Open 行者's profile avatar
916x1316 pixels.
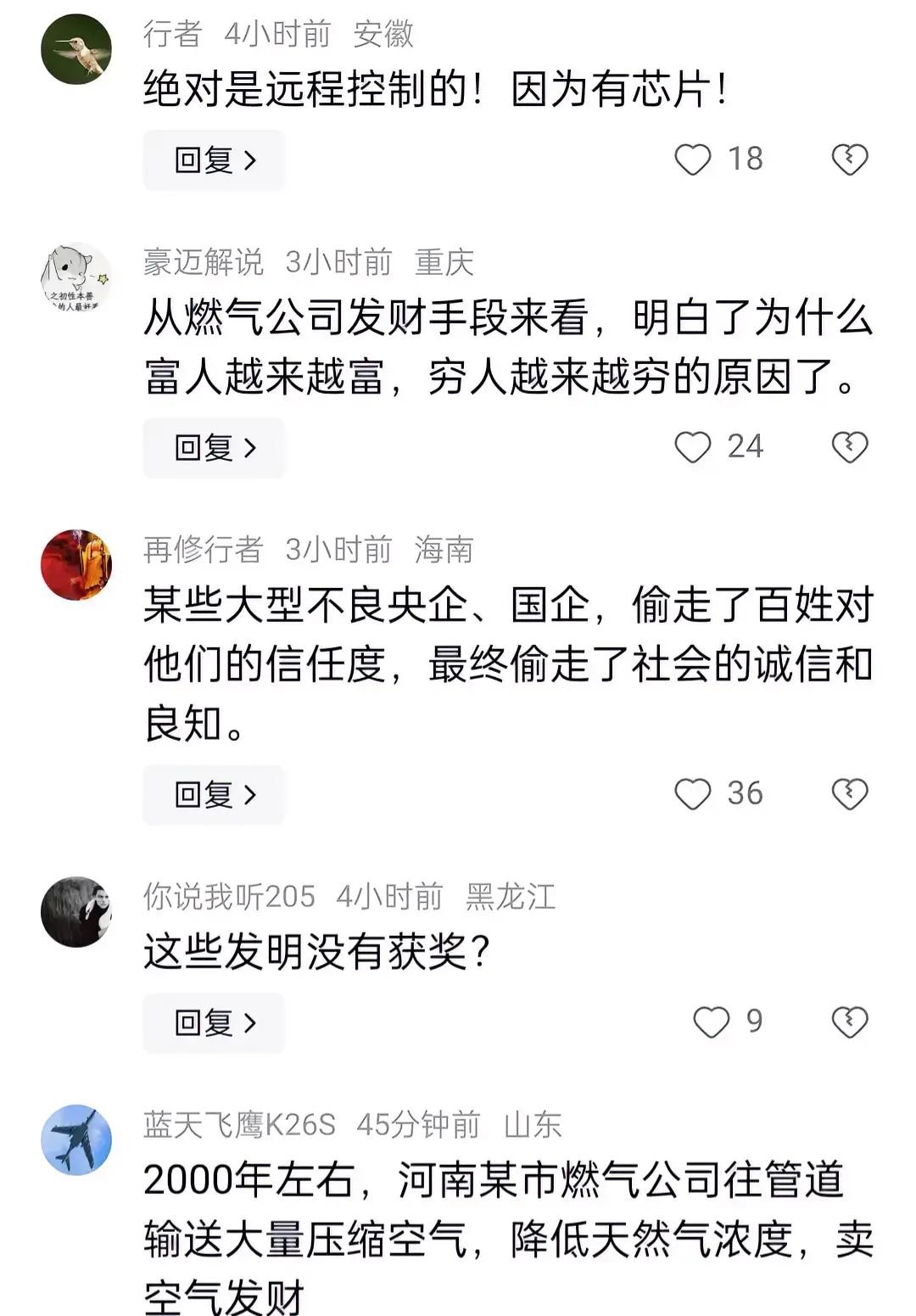(76, 49)
